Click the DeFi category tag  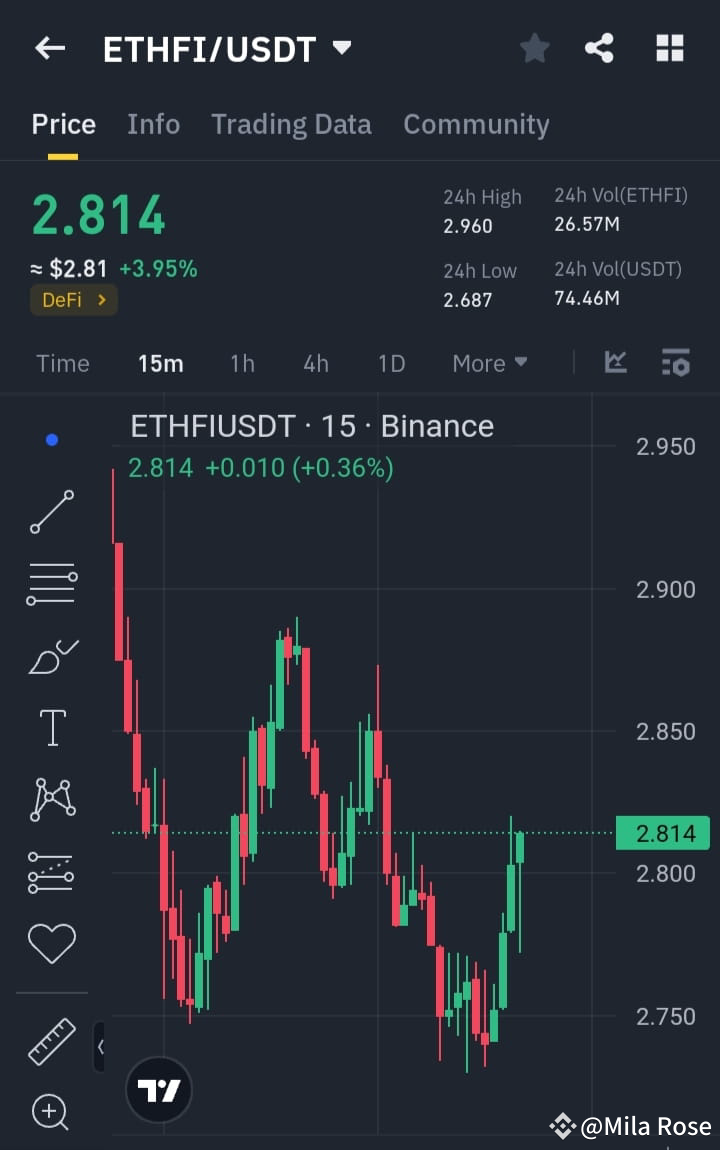pyautogui.click(x=73, y=299)
